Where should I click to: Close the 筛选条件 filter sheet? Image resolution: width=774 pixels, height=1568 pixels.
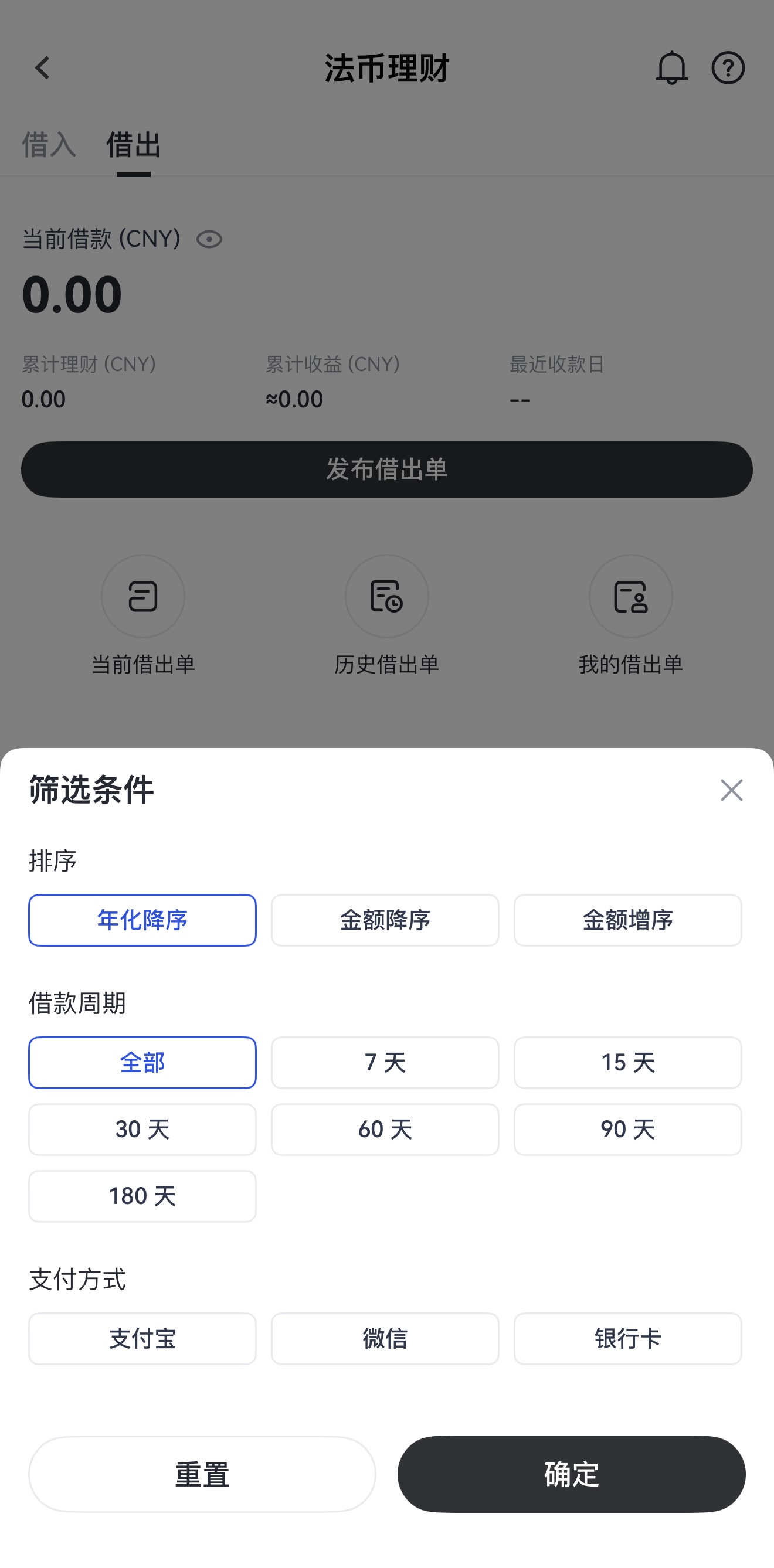(x=731, y=790)
